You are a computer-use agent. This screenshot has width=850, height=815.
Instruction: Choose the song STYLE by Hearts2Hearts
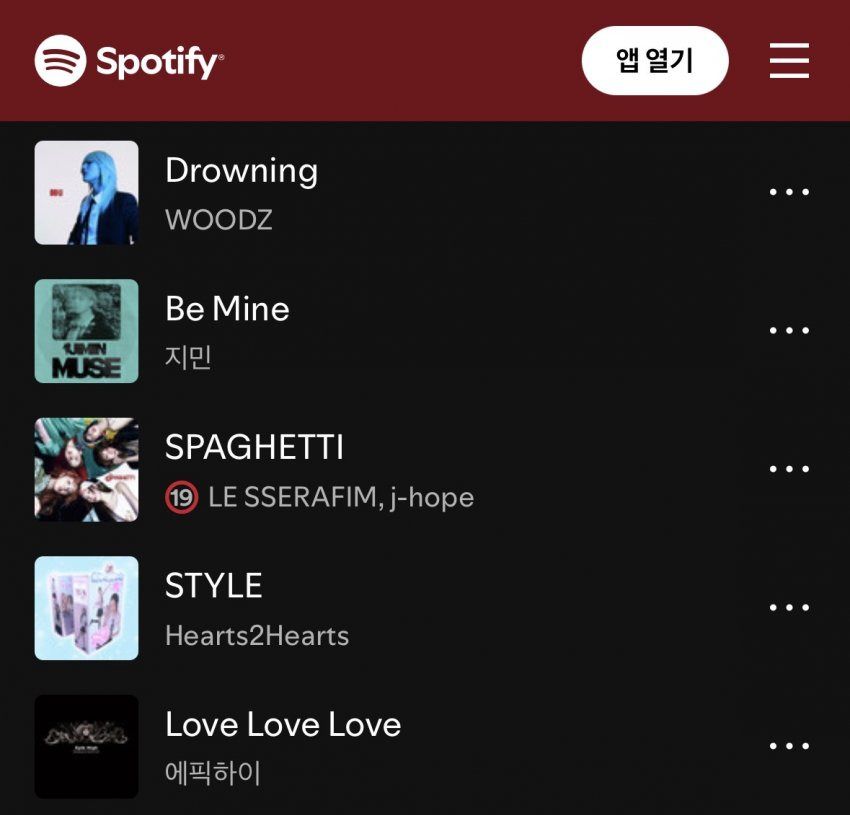click(214, 586)
